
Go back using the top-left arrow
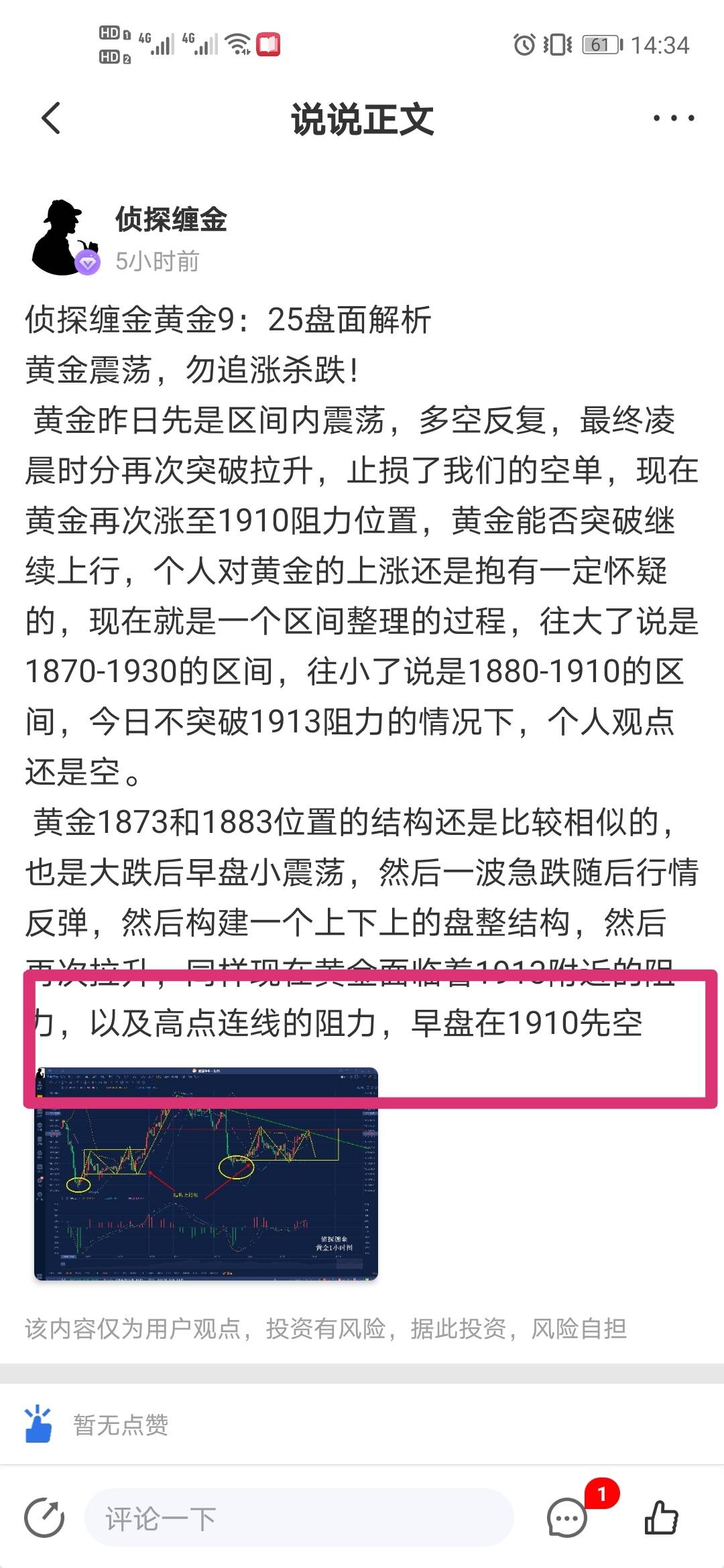coord(51,119)
